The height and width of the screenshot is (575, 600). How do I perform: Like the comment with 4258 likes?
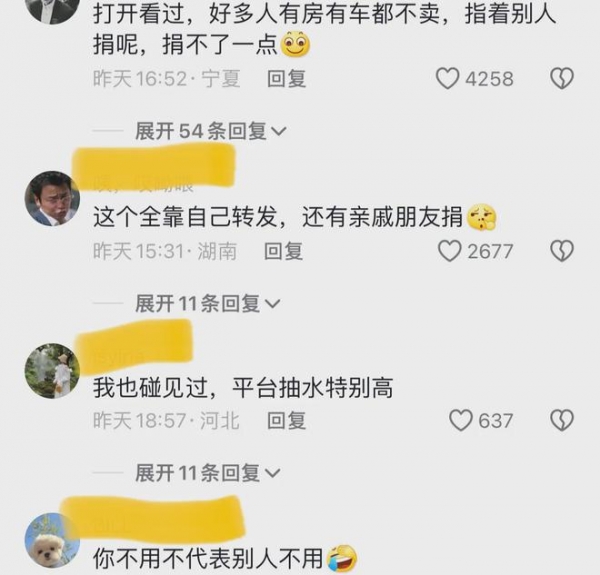pos(447,78)
